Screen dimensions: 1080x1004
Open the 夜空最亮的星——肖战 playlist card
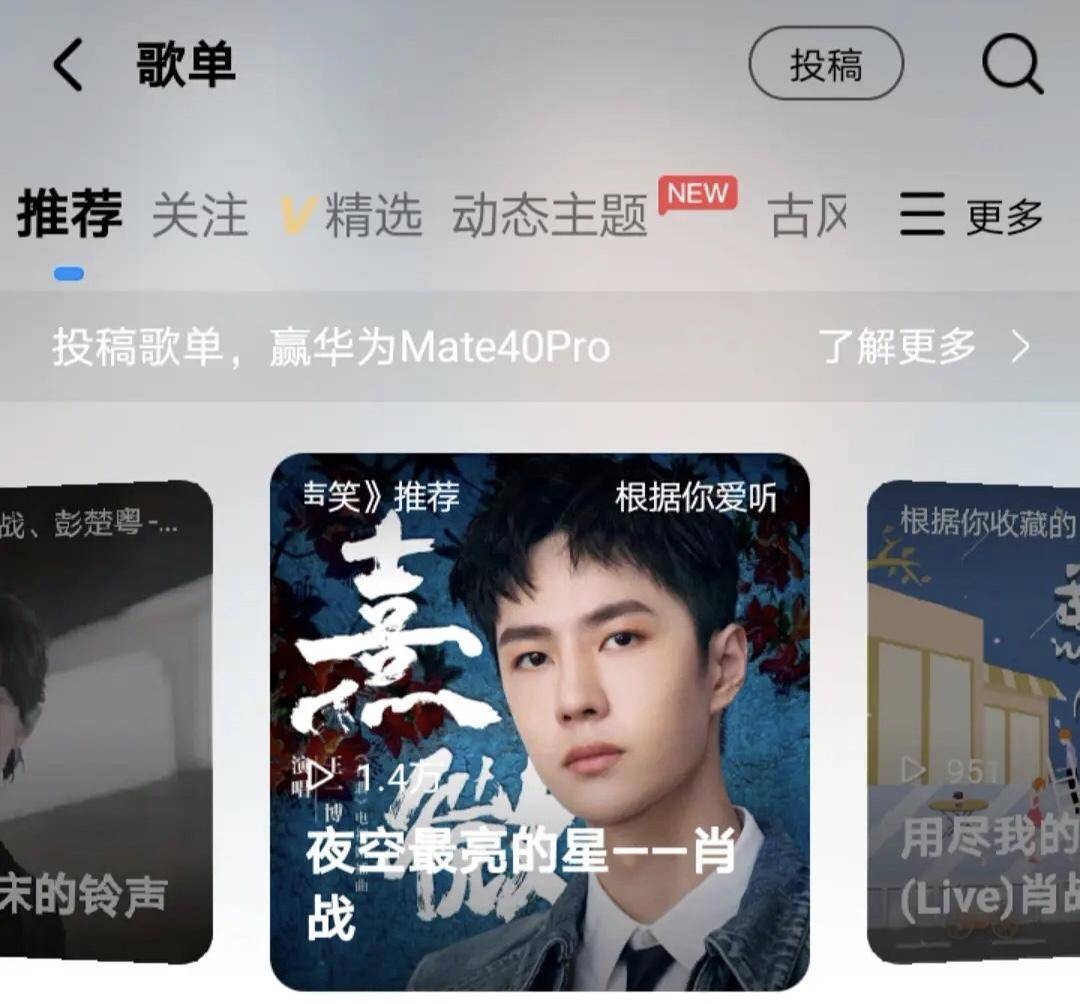click(539, 720)
